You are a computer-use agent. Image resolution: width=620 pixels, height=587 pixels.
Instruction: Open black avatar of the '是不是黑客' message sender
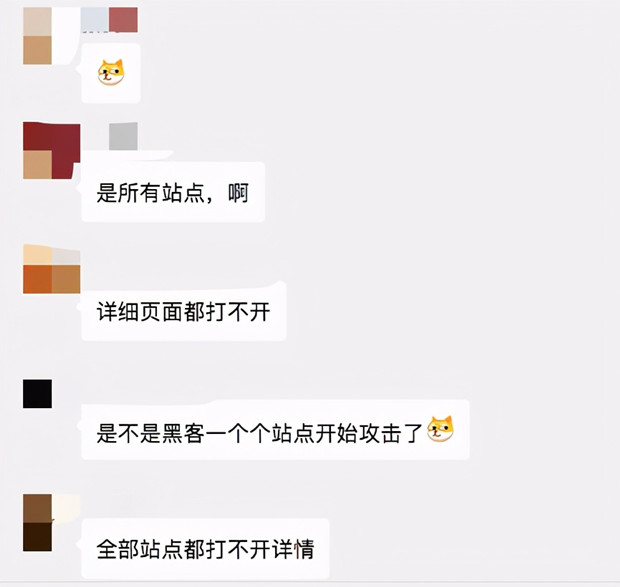37,393
